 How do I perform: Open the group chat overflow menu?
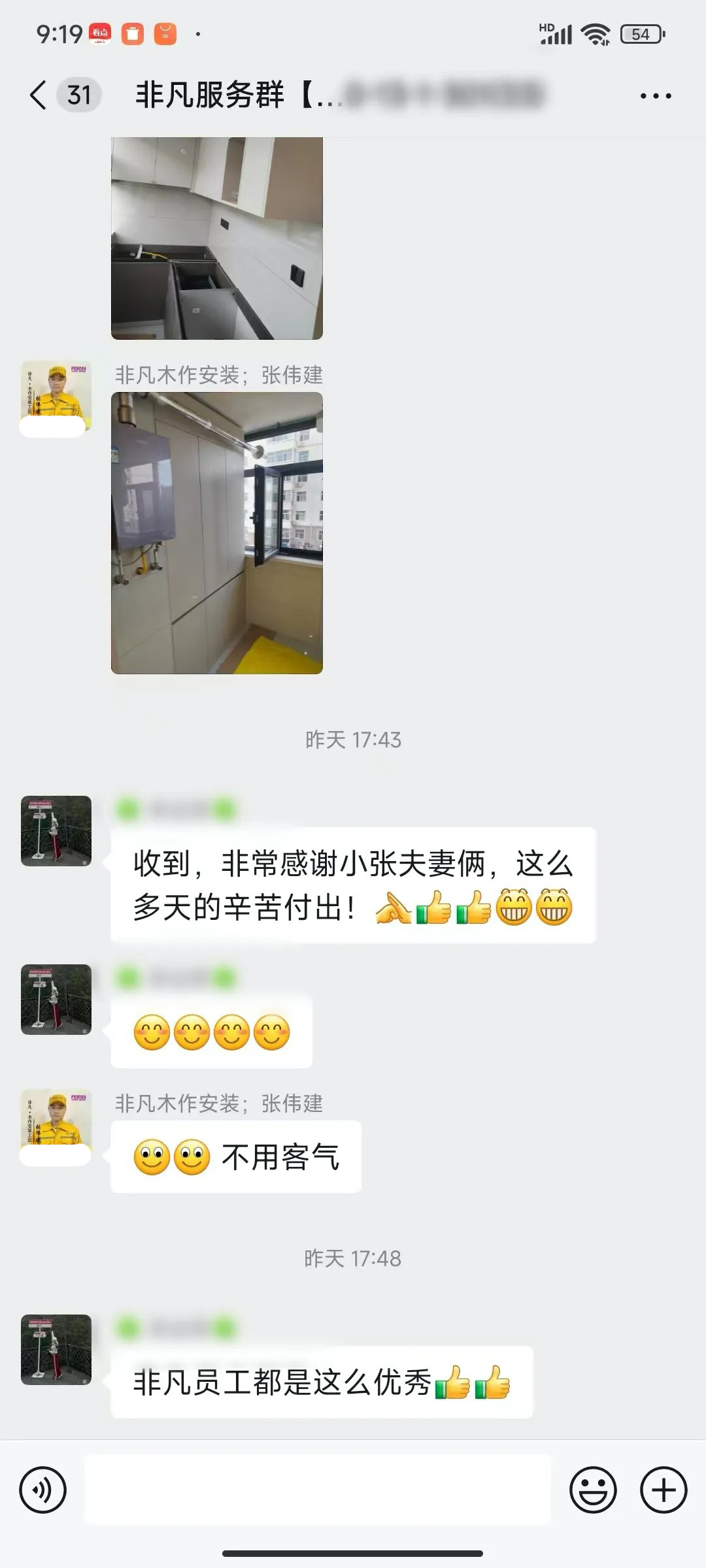[x=655, y=96]
